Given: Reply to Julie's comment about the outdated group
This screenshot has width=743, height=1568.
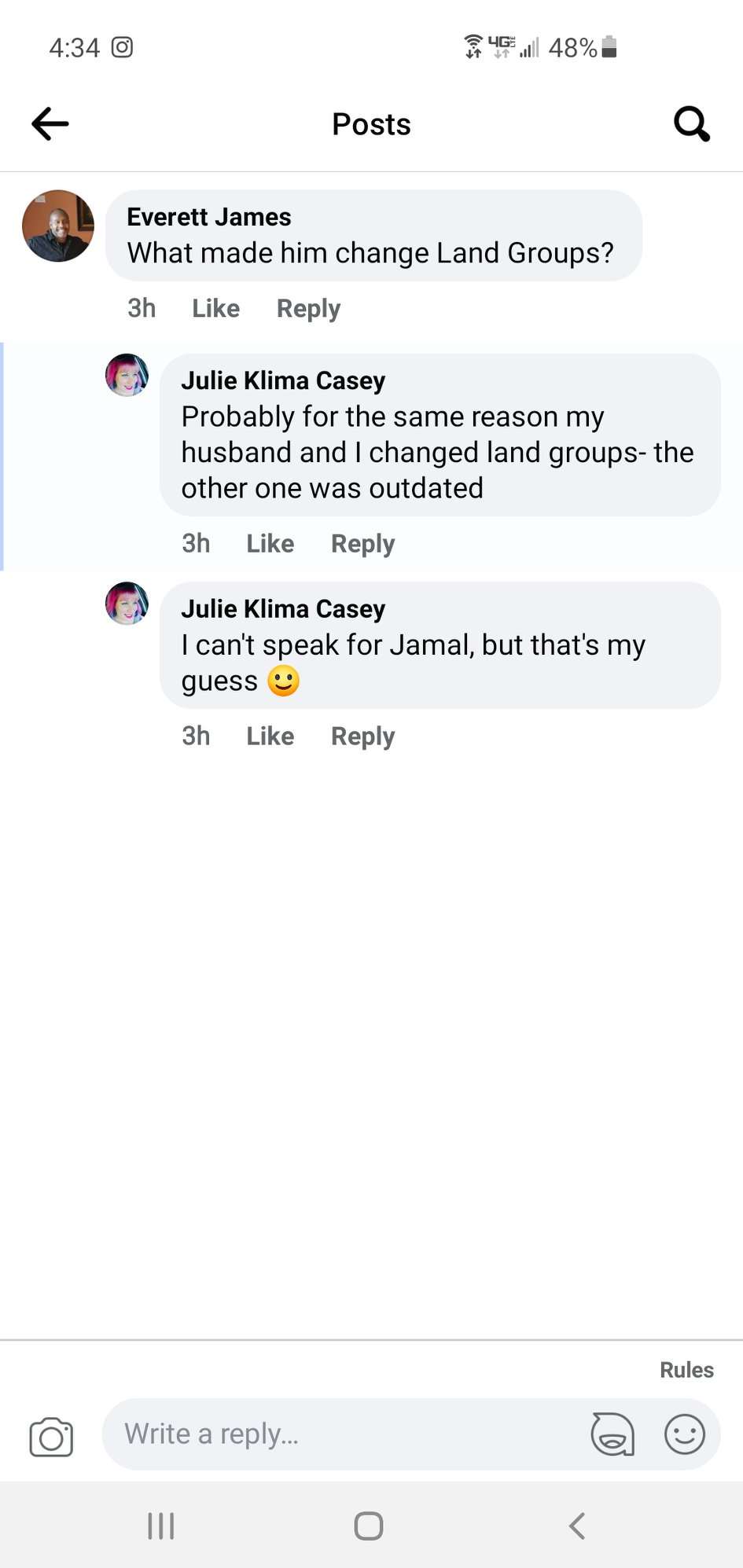Looking at the screenshot, I should tap(362, 543).
